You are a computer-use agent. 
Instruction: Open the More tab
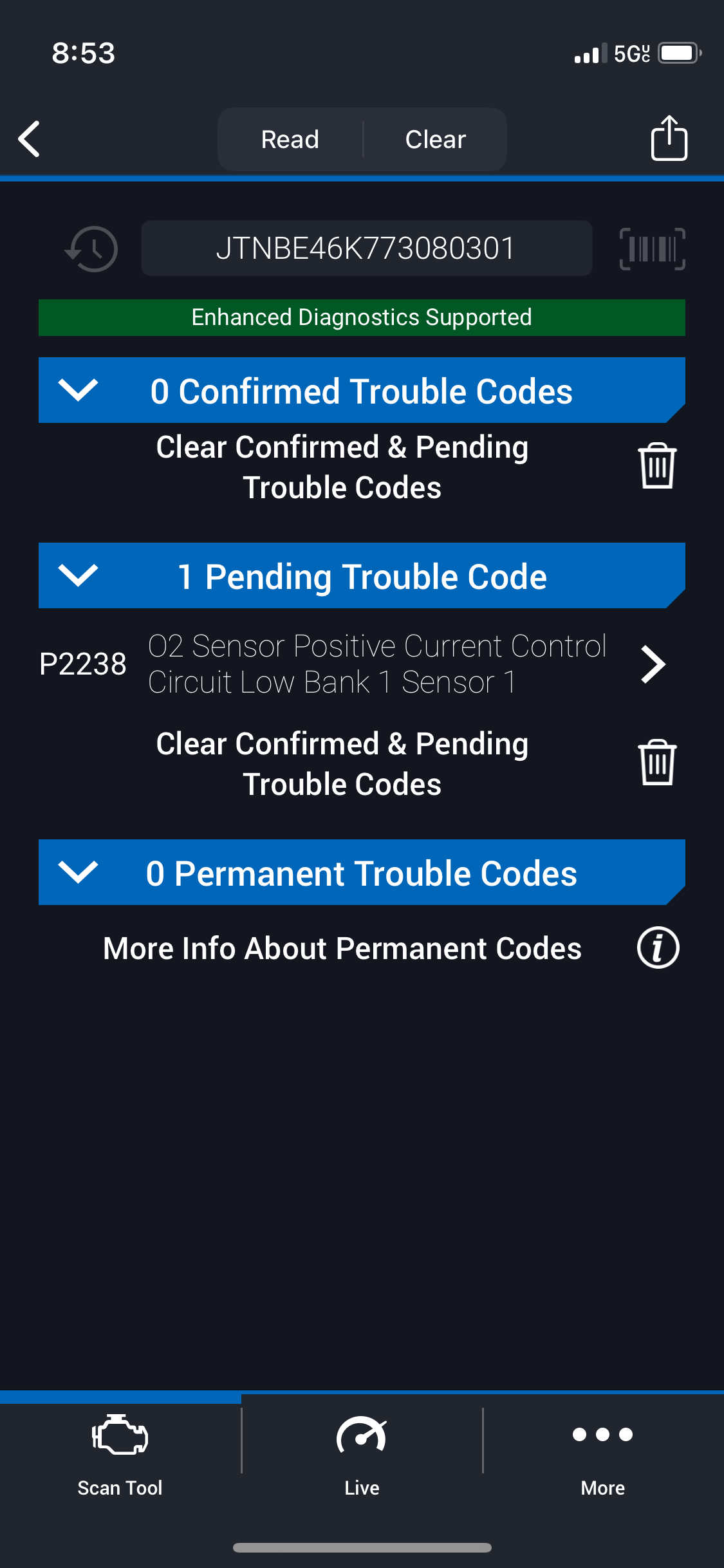coord(603,1455)
